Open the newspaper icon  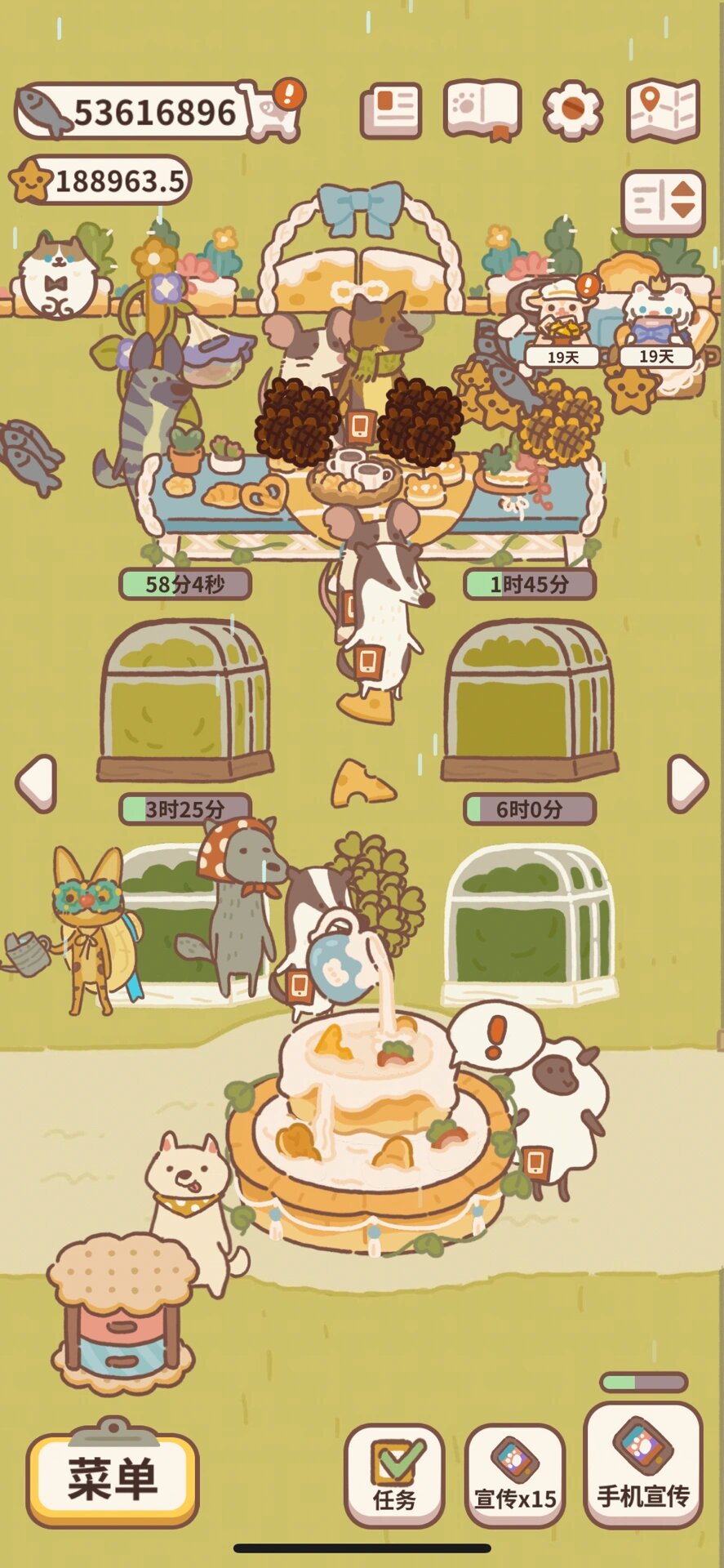point(392,109)
